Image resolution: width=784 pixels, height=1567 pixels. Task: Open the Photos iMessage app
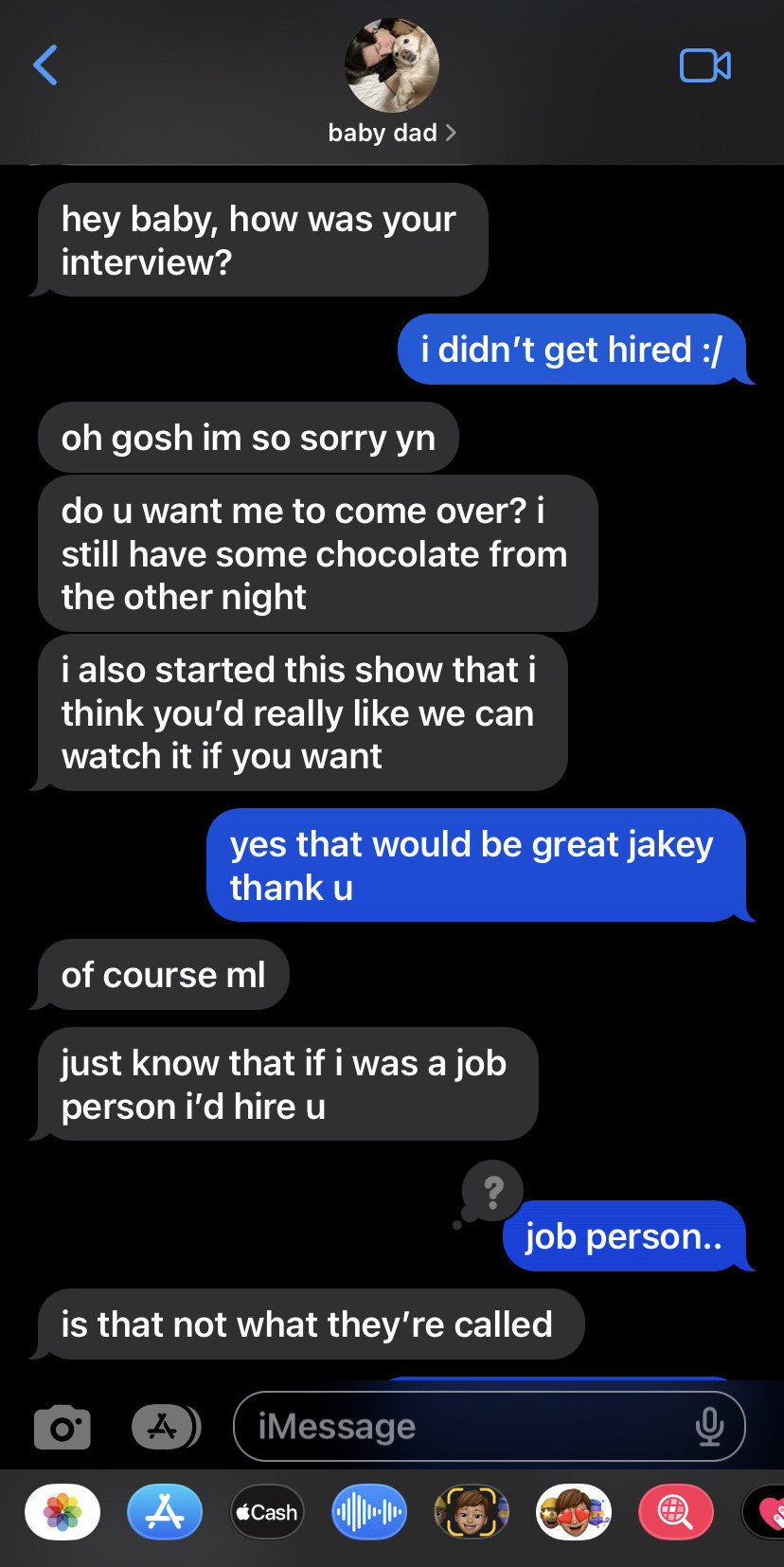(62, 1512)
